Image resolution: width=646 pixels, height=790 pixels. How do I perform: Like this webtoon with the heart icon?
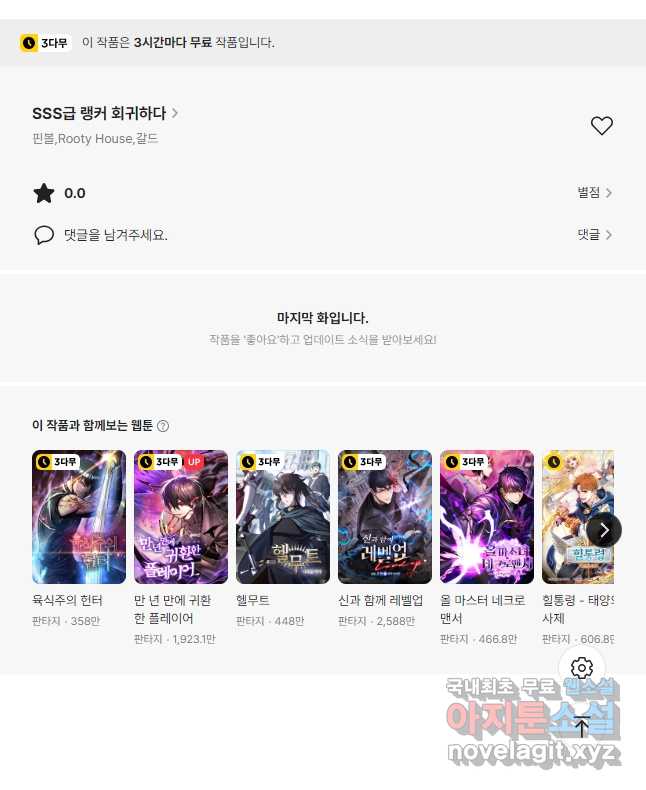point(601,126)
